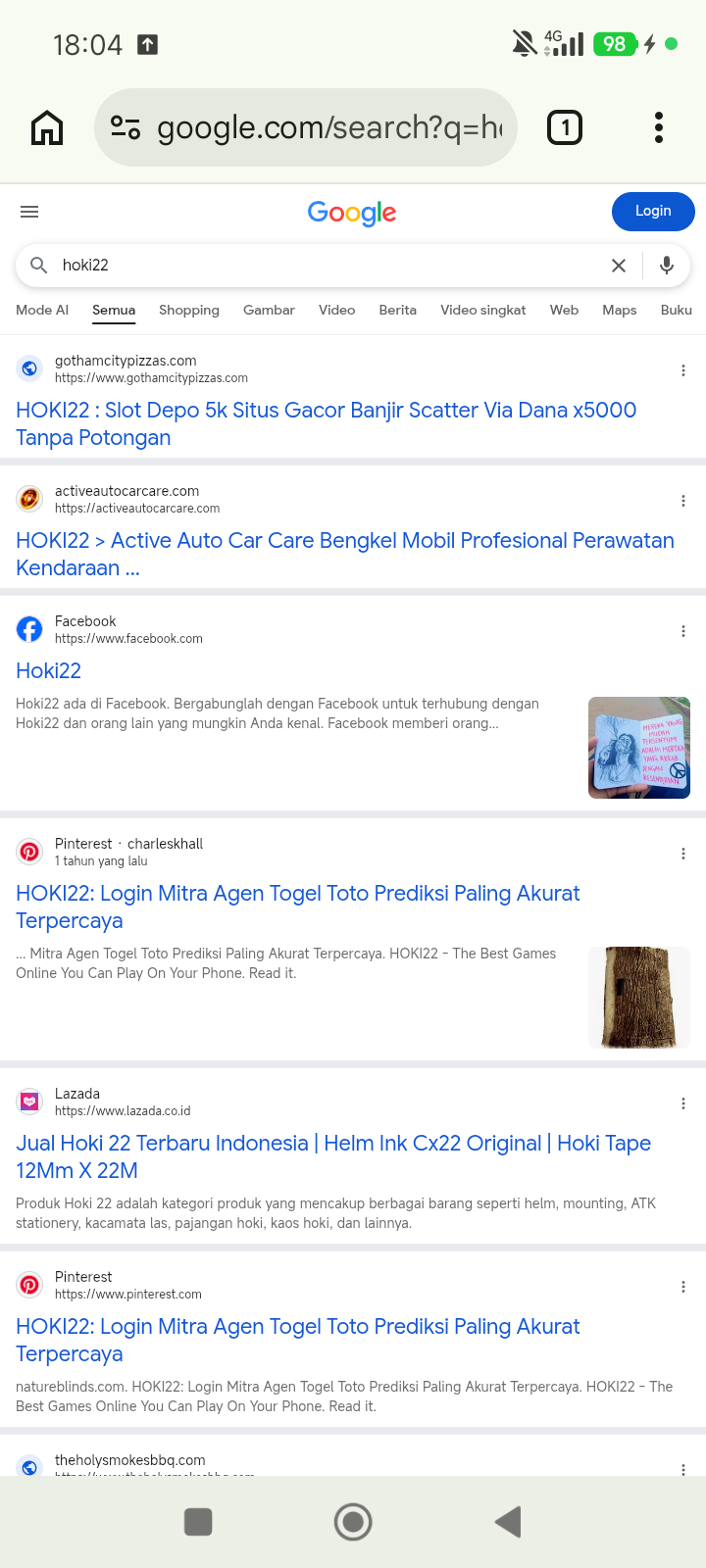
Task: Open the tab switcher showing 1 tab
Action: (565, 127)
